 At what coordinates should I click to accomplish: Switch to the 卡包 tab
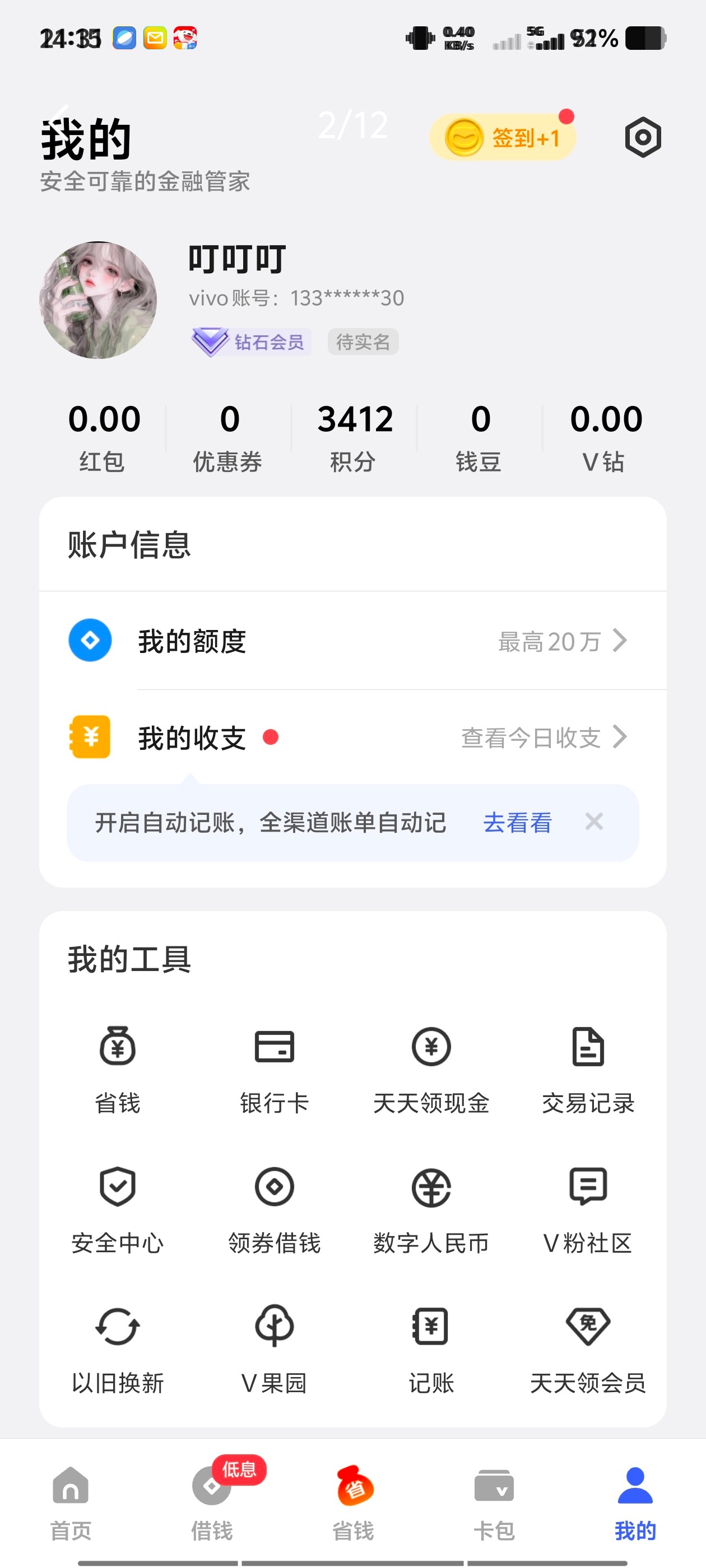(x=494, y=1502)
